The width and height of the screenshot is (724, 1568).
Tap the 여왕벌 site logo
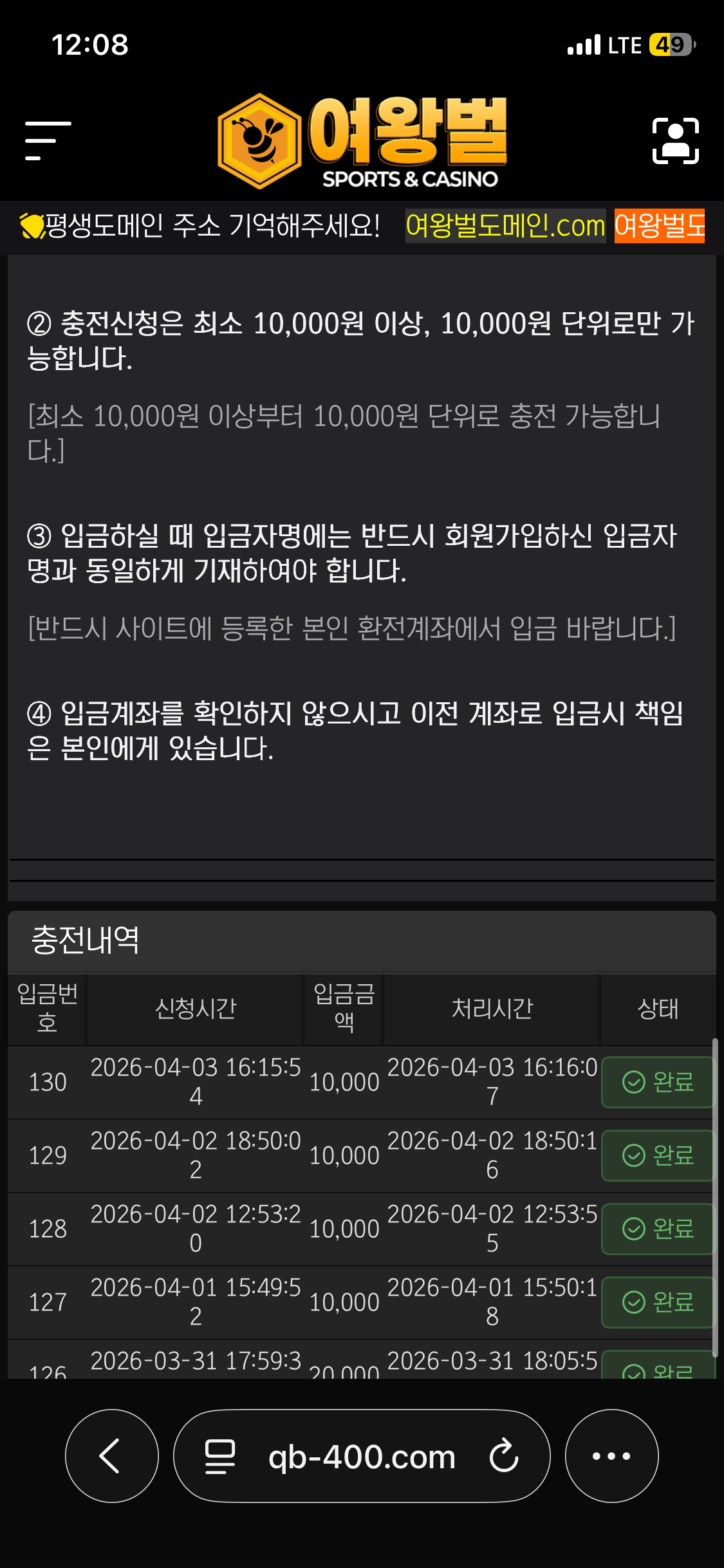362,141
